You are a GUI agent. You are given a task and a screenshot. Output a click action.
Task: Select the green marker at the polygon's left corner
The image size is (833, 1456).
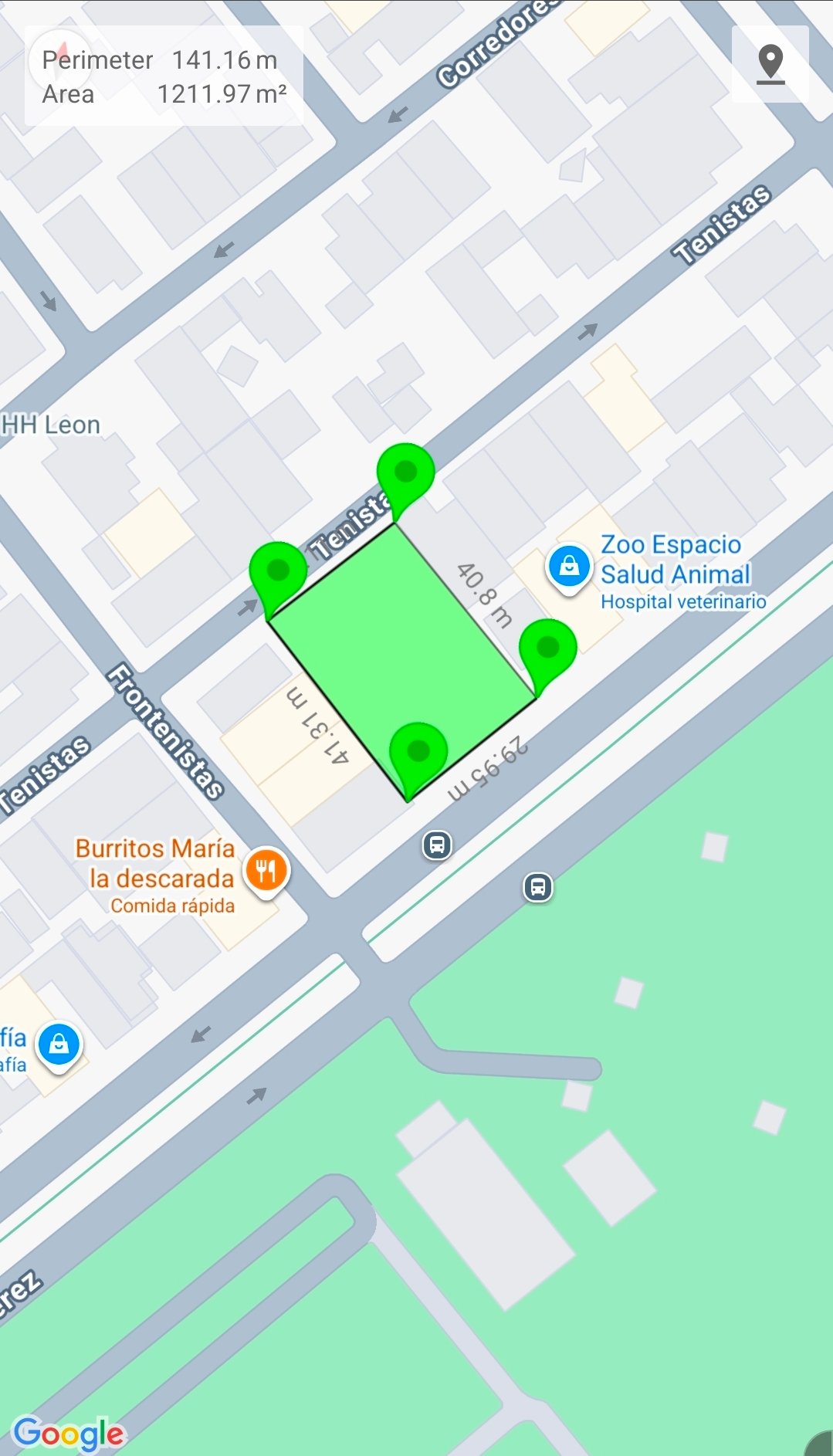coord(278,571)
